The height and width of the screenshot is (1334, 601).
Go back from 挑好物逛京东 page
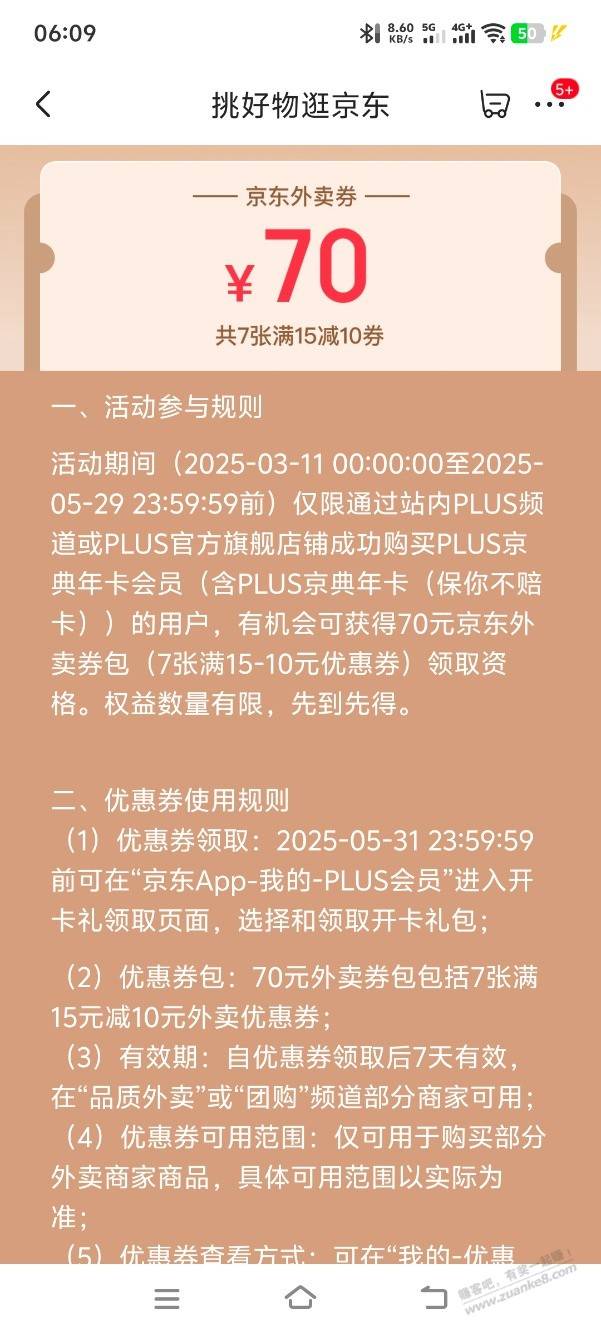[43, 104]
